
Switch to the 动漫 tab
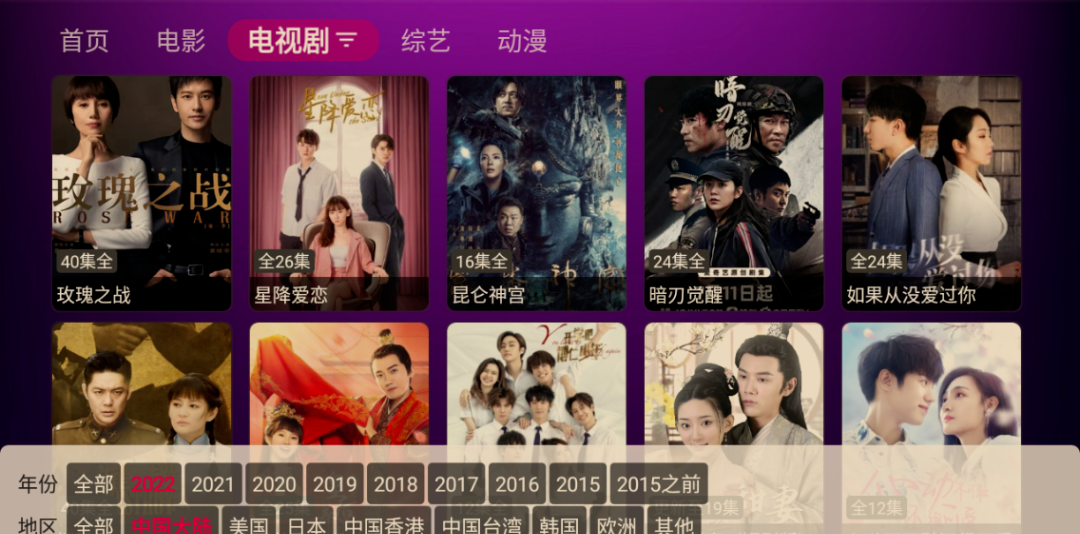[522, 41]
